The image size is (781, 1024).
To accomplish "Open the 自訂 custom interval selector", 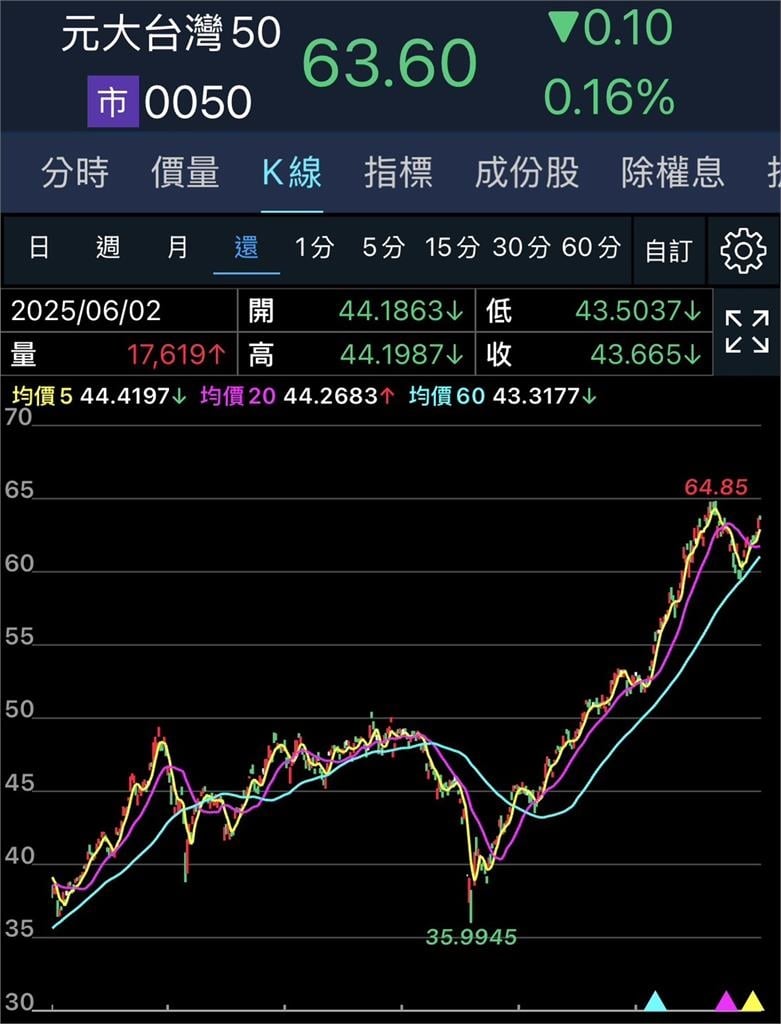I will [x=668, y=251].
